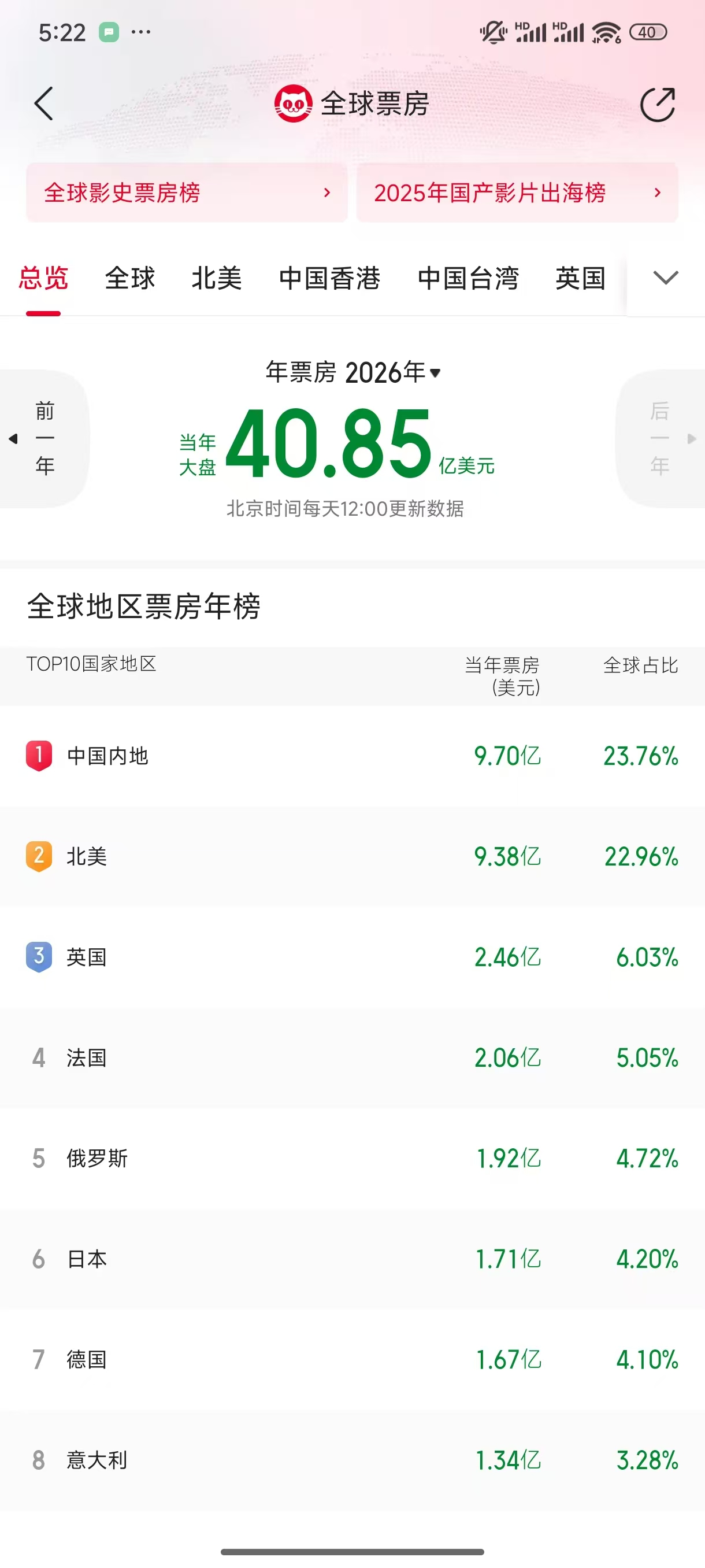The width and height of the screenshot is (705, 1568).
Task: Switch to the 中国香港 tab
Action: [x=329, y=279]
